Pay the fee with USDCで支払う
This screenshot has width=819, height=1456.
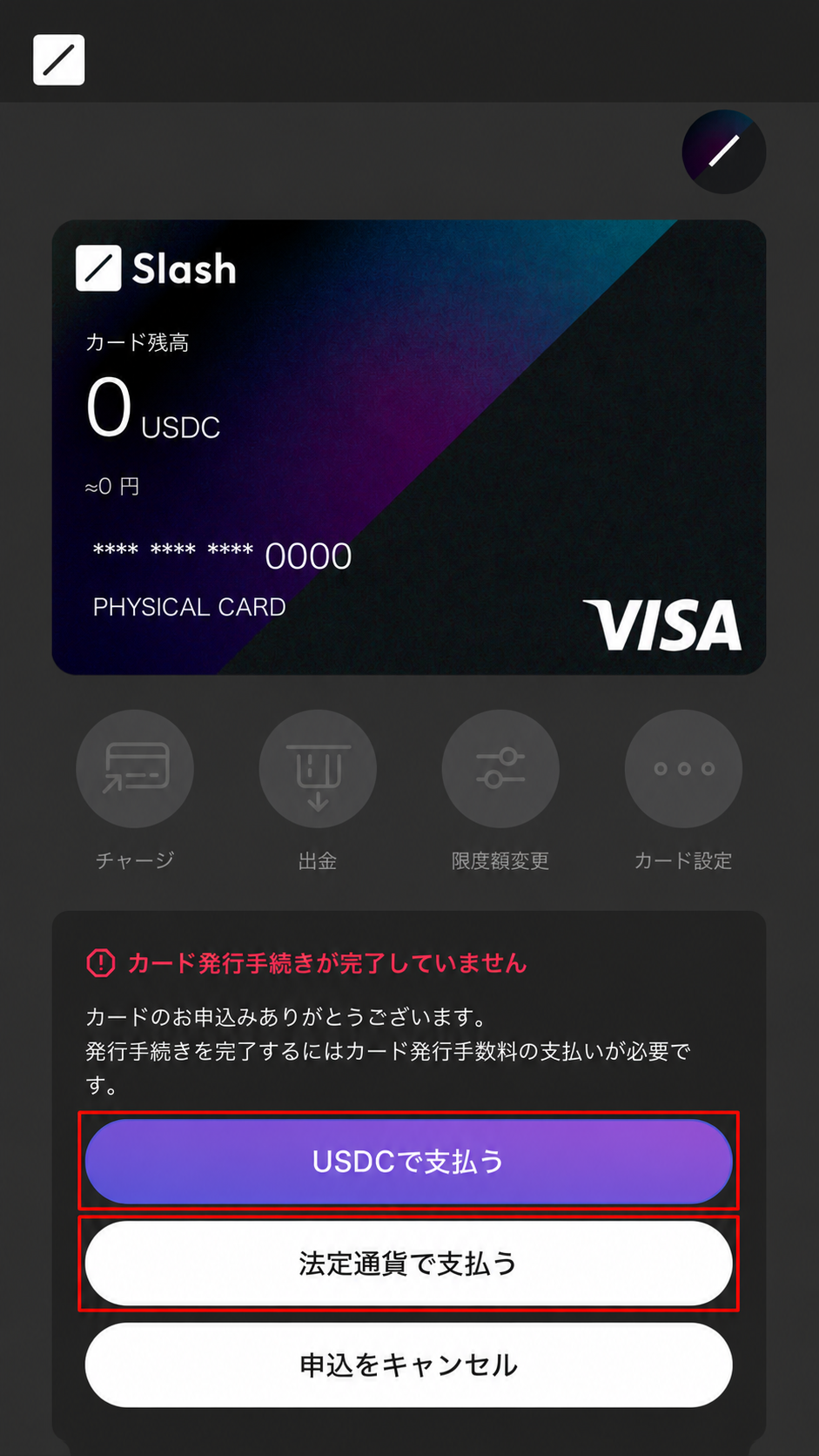click(408, 1161)
